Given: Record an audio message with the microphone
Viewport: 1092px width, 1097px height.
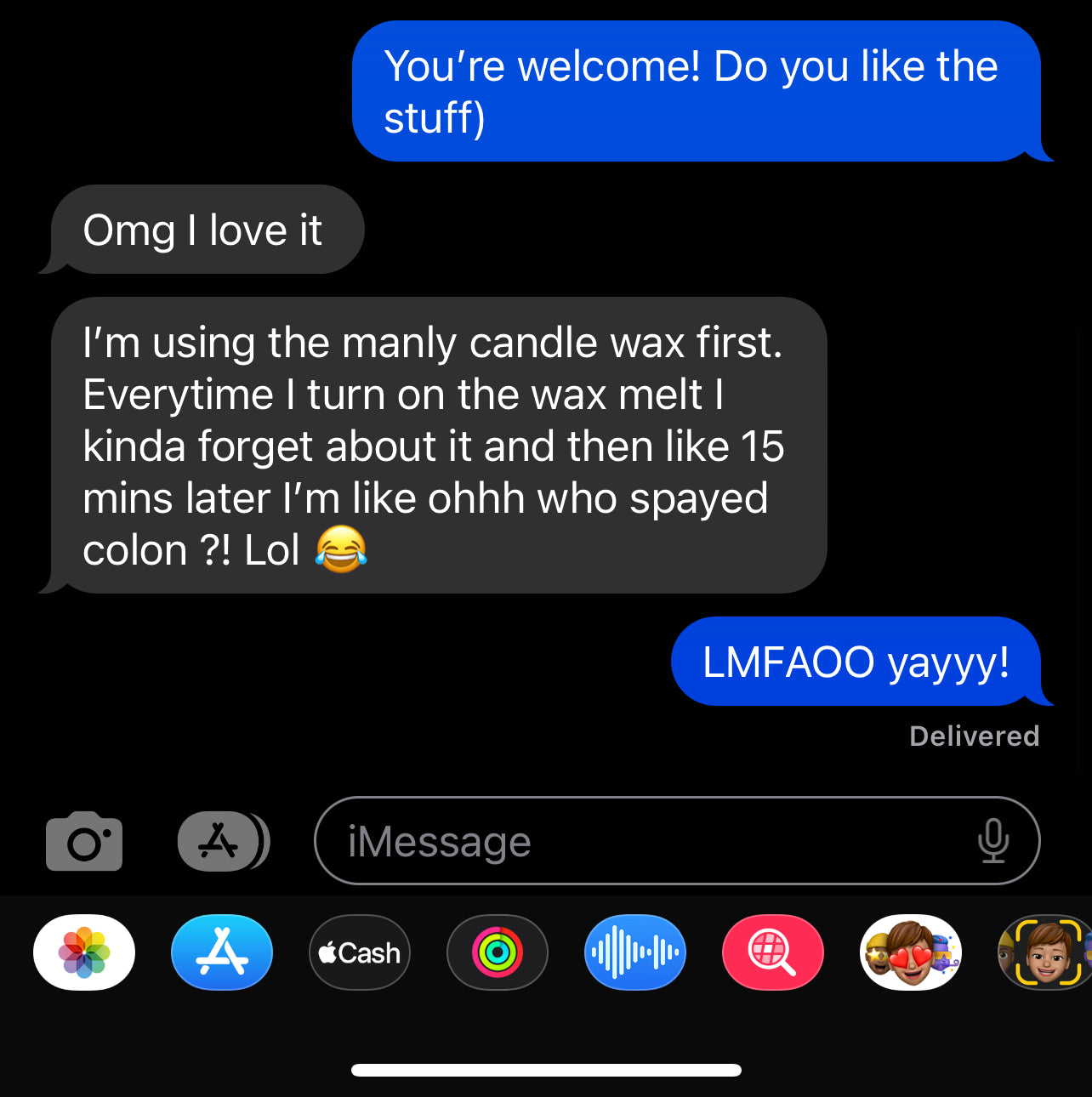Looking at the screenshot, I should click(x=992, y=841).
